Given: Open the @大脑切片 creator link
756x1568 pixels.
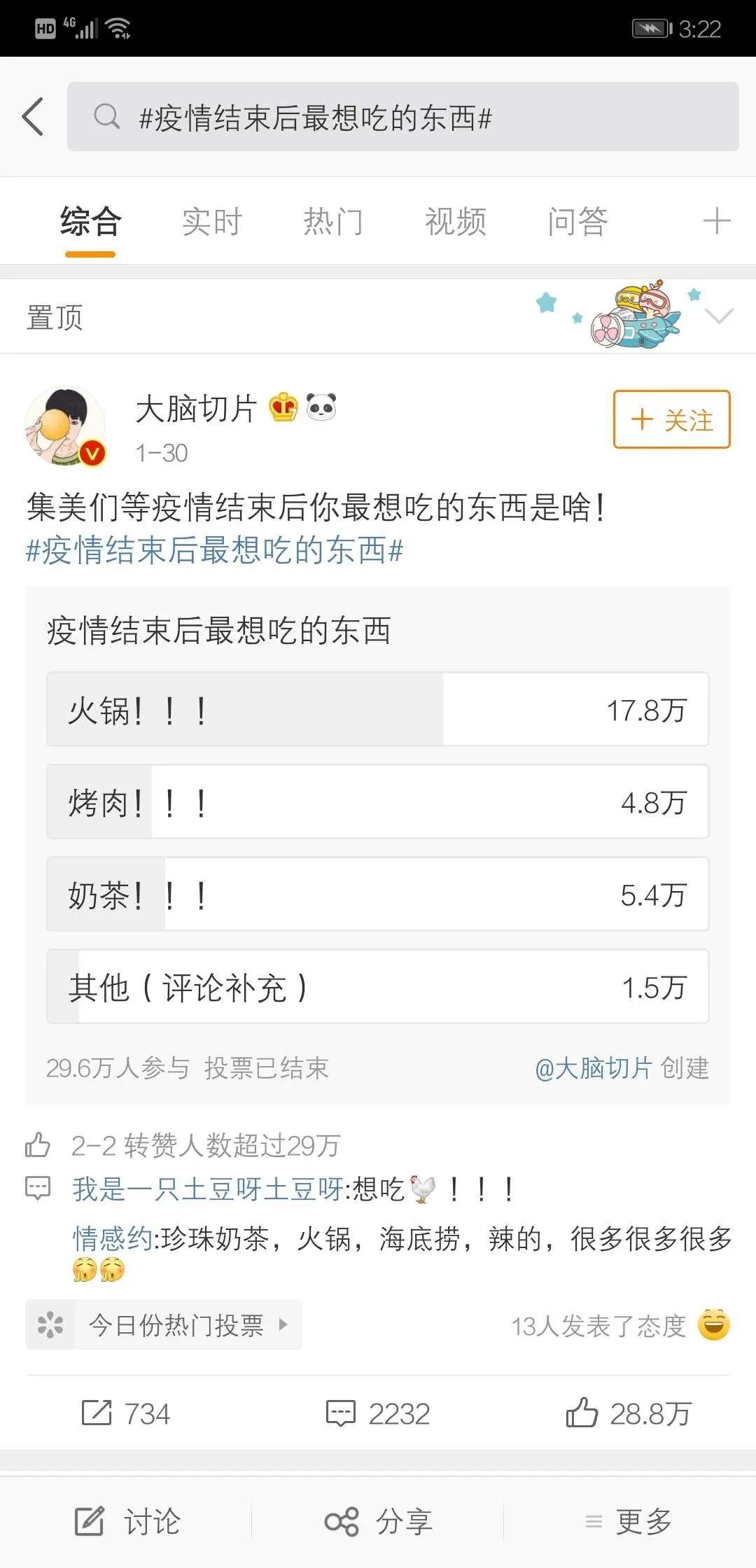Looking at the screenshot, I should click(x=593, y=1068).
